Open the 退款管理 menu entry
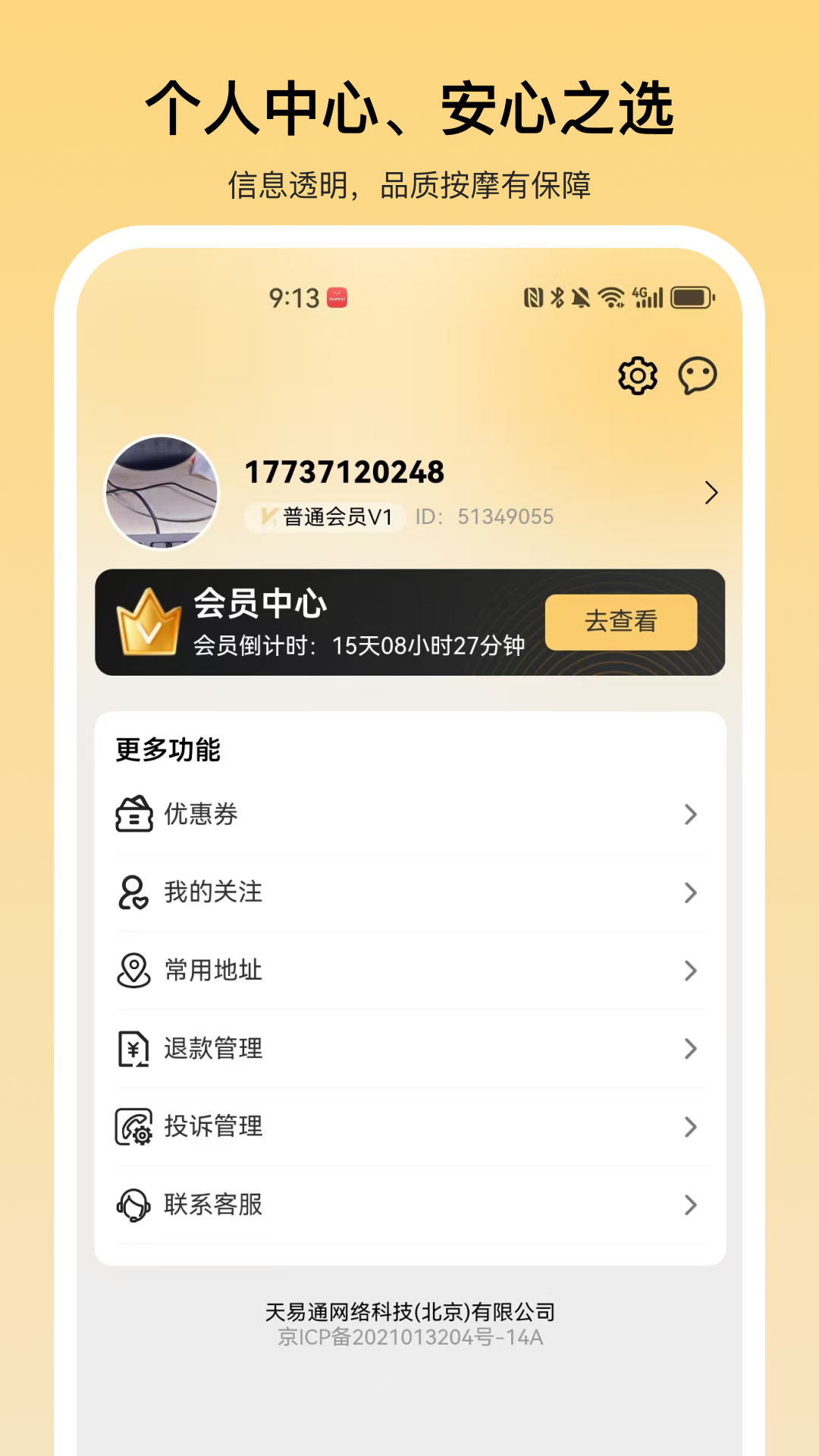The width and height of the screenshot is (819, 1456). [x=409, y=1049]
